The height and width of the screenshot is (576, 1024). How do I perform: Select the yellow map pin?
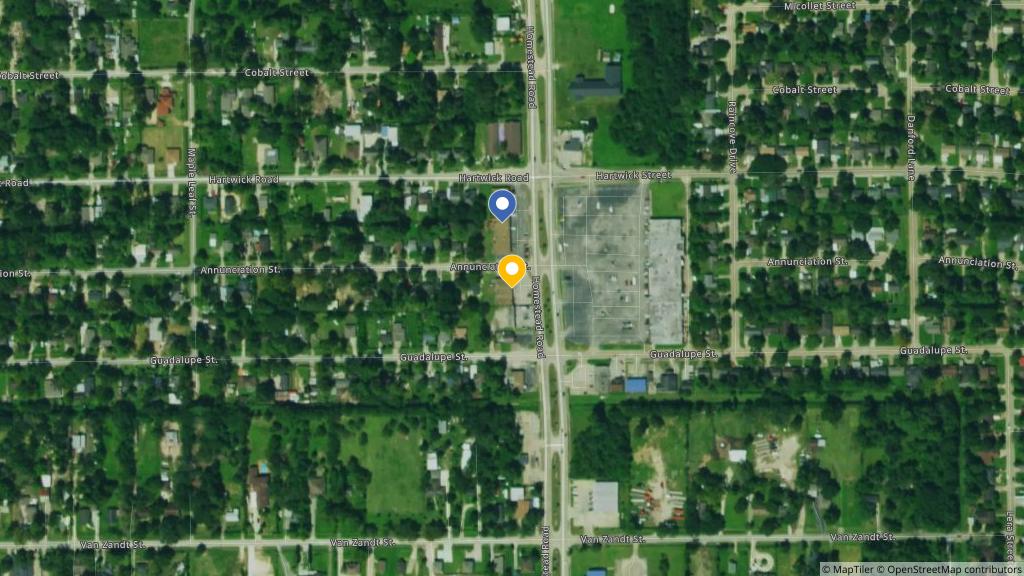[x=513, y=270]
